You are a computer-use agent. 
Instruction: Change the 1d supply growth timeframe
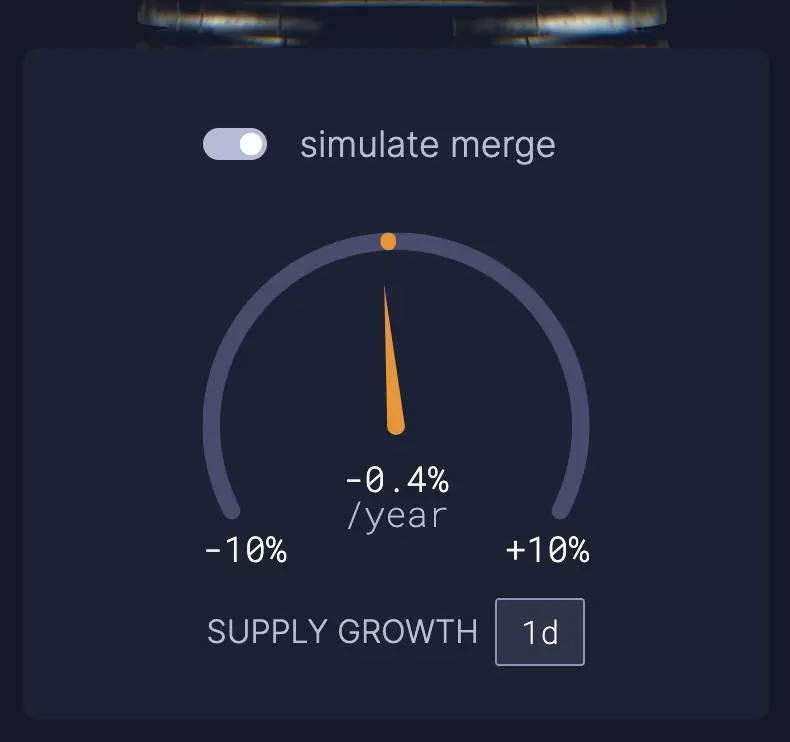point(540,632)
